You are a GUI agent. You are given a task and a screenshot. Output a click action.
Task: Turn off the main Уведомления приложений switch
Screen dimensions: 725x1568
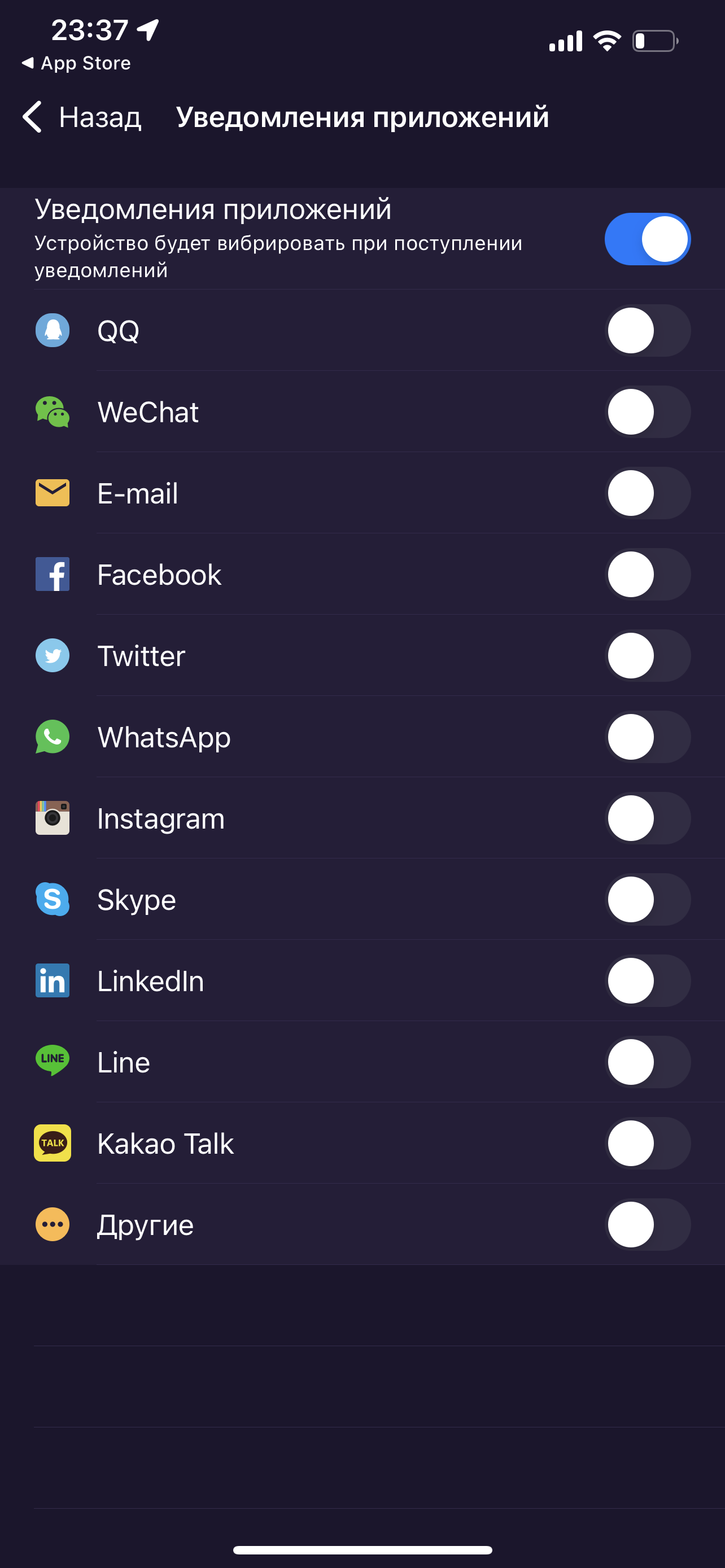pyautogui.click(x=647, y=239)
